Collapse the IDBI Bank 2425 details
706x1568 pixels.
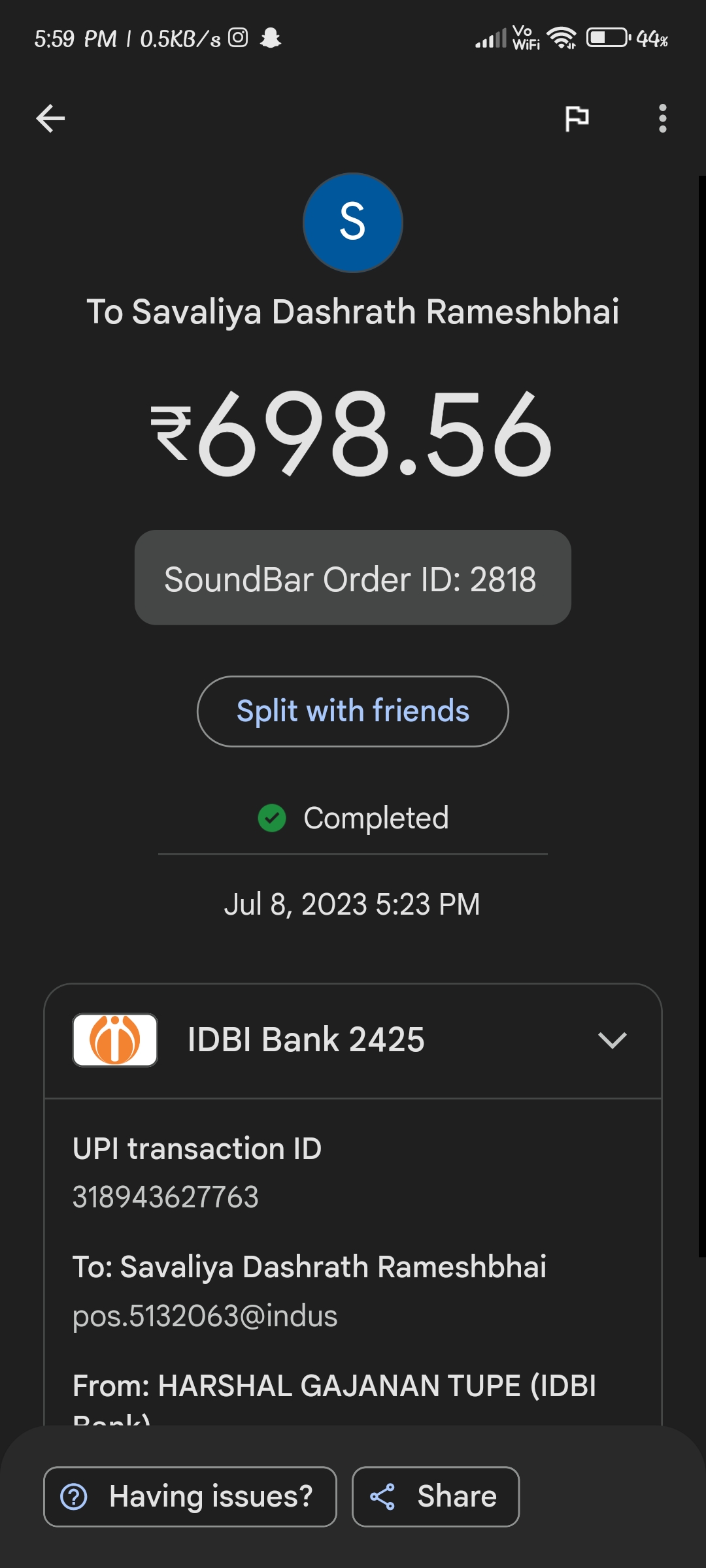612,1040
